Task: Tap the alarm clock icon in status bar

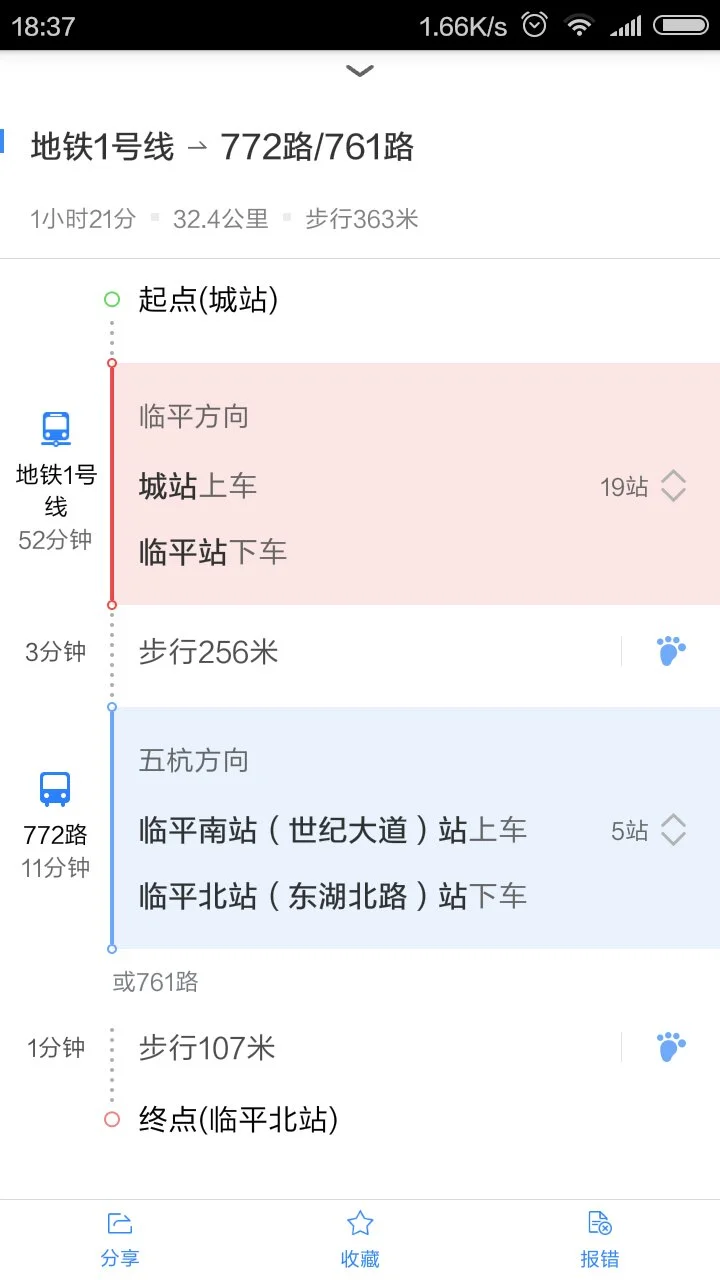Action: (533, 26)
